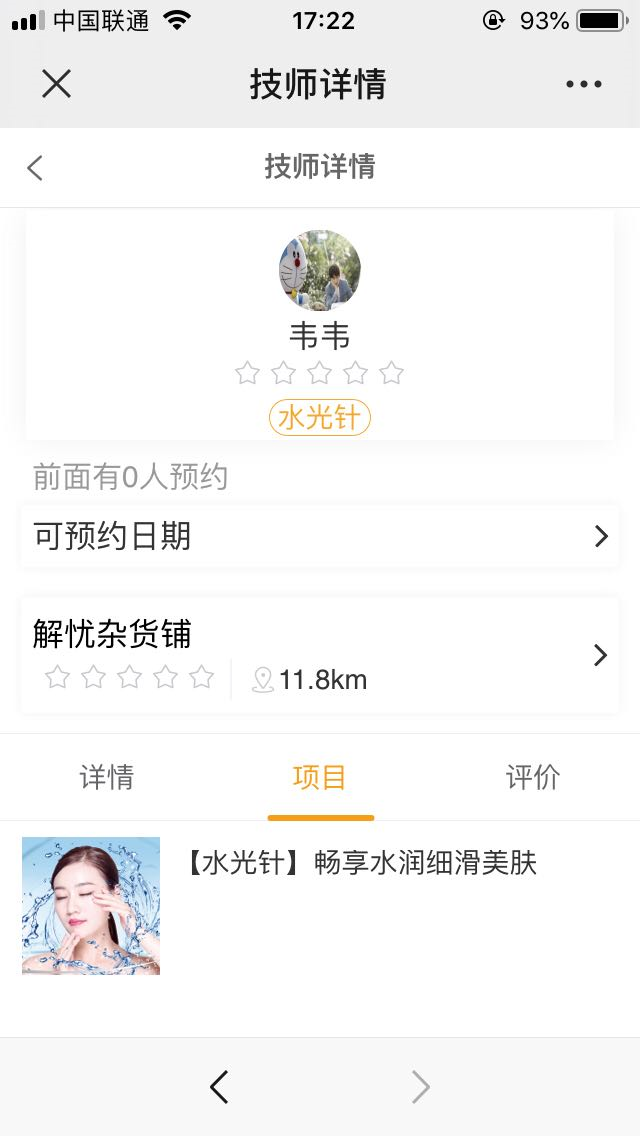Tap the 水光针 tag chip
640x1136 pixels.
(x=320, y=417)
